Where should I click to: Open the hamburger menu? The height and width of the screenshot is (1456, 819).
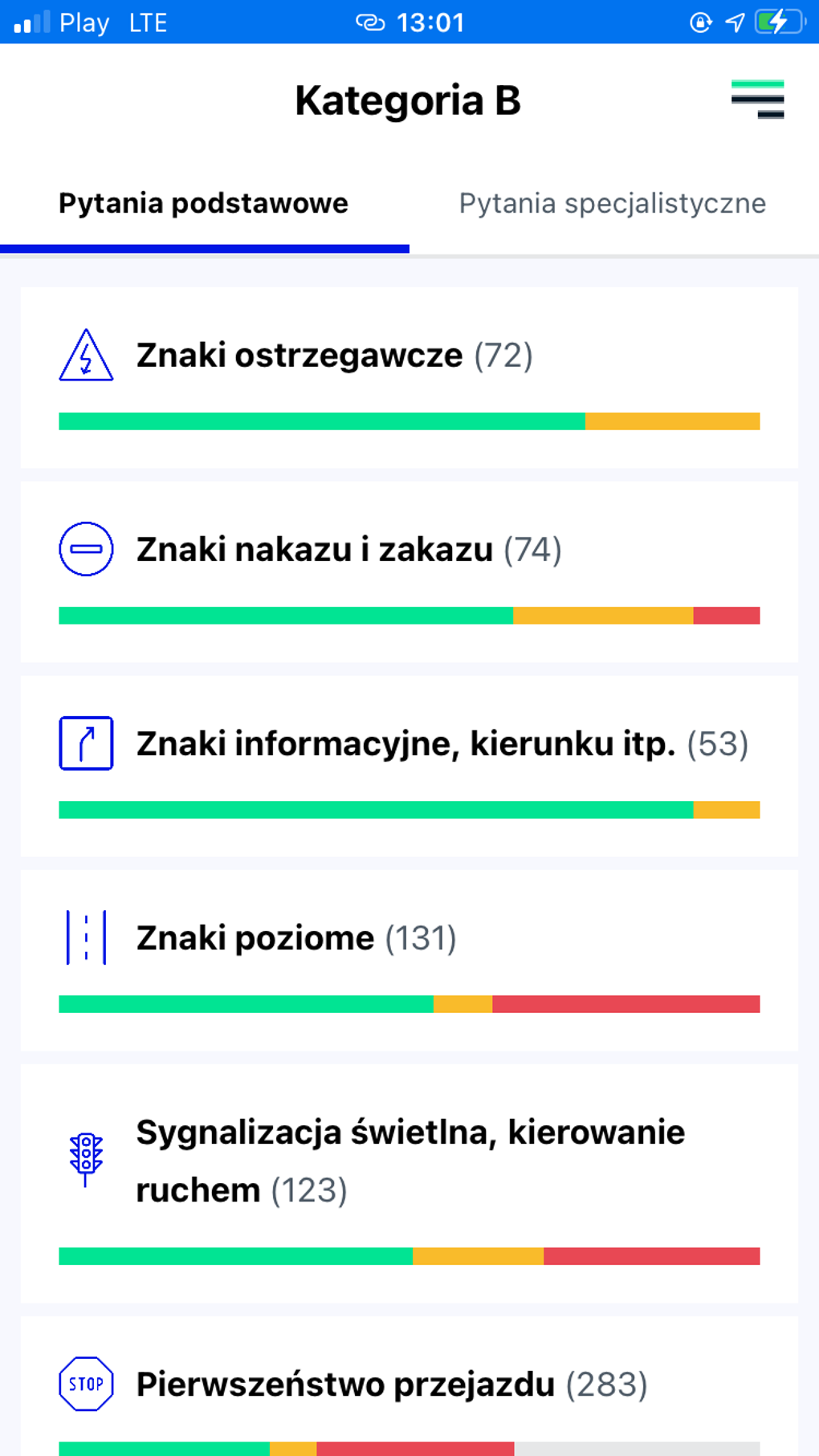pos(757,100)
